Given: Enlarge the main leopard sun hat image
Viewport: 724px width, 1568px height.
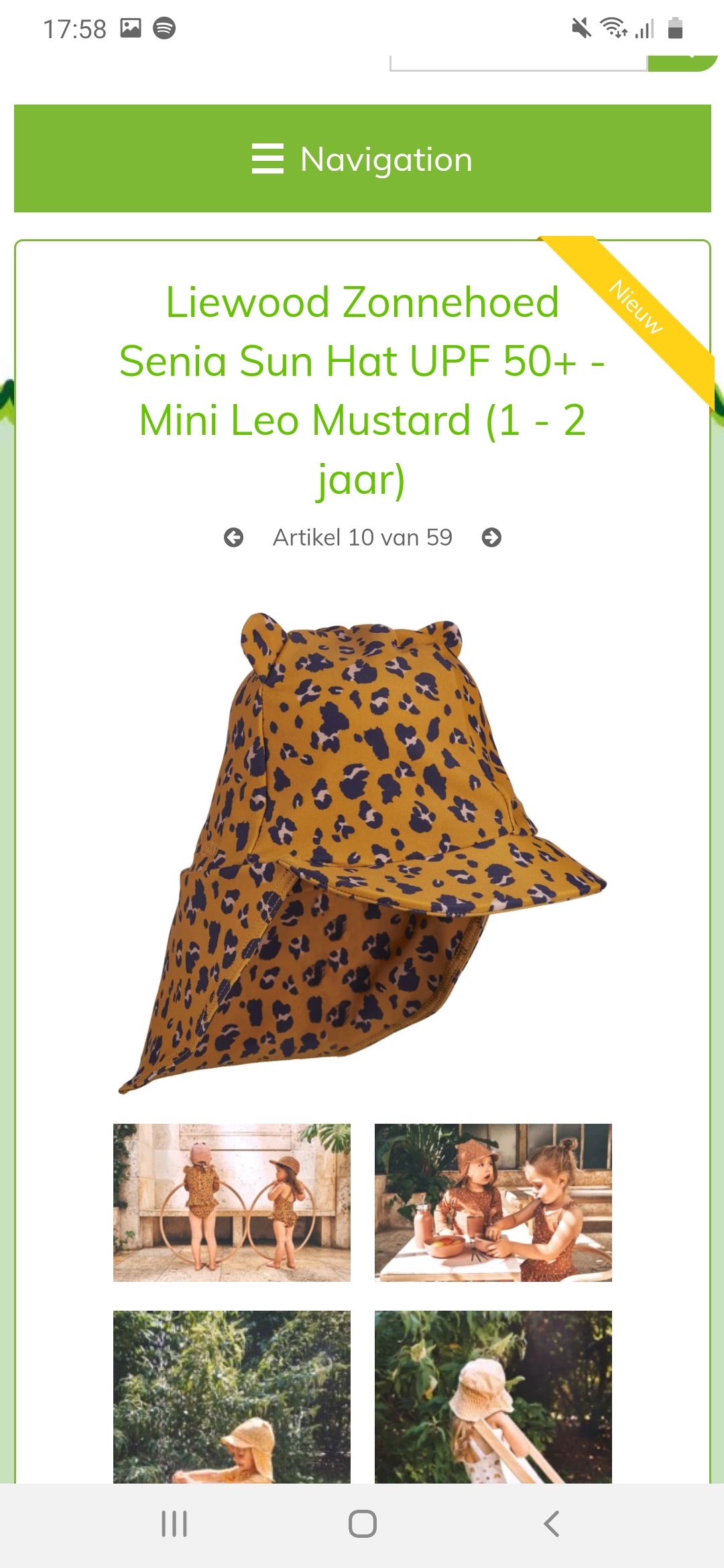Looking at the screenshot, I should 362,852.
